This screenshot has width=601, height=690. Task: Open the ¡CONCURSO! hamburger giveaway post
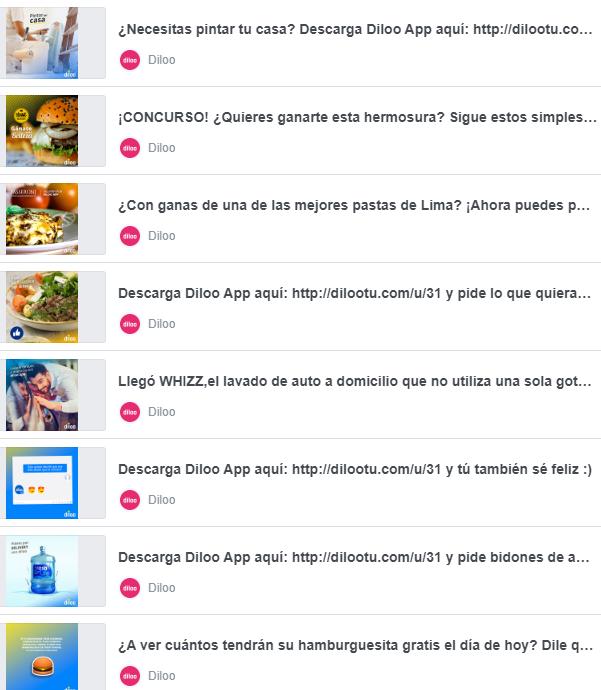coord(355,118)
